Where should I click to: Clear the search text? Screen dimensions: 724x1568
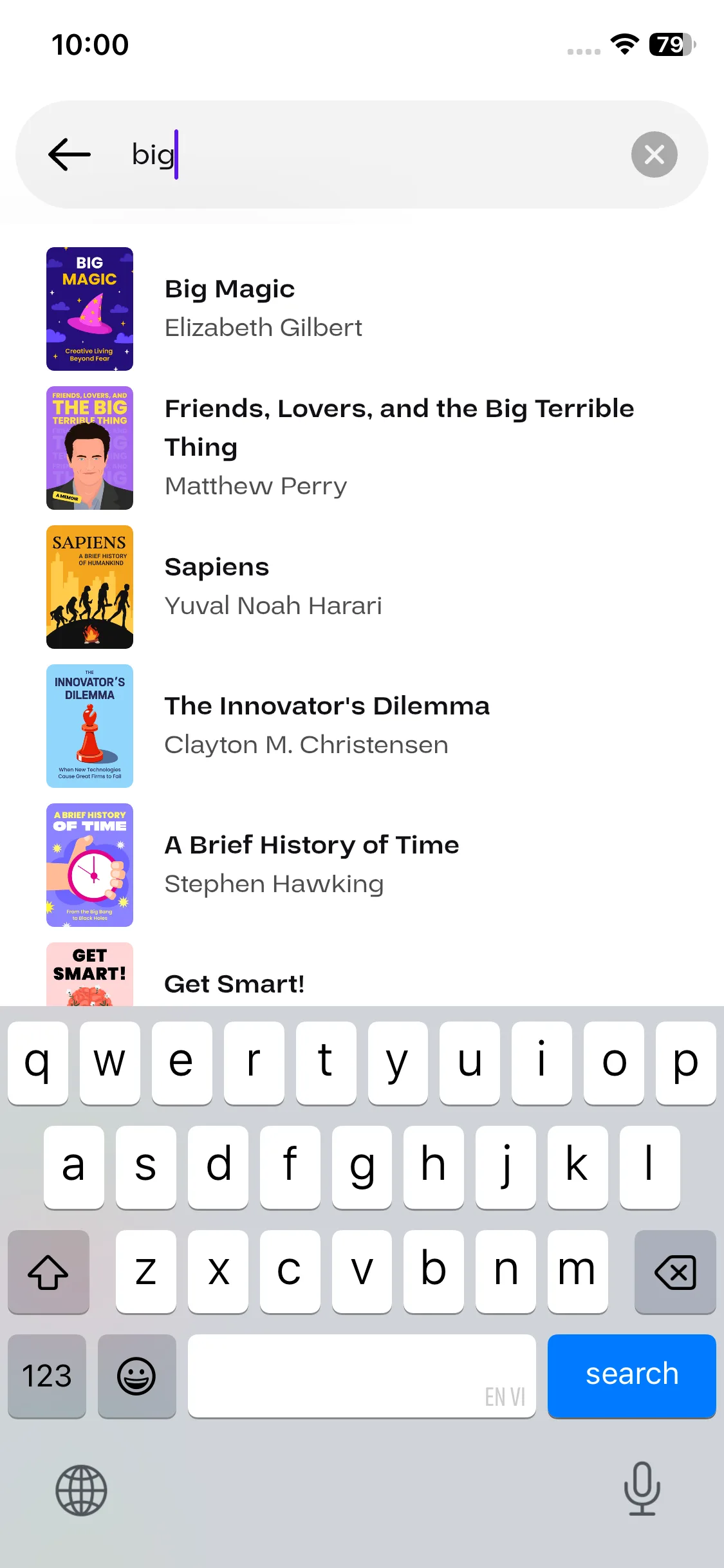coord(654,154)
